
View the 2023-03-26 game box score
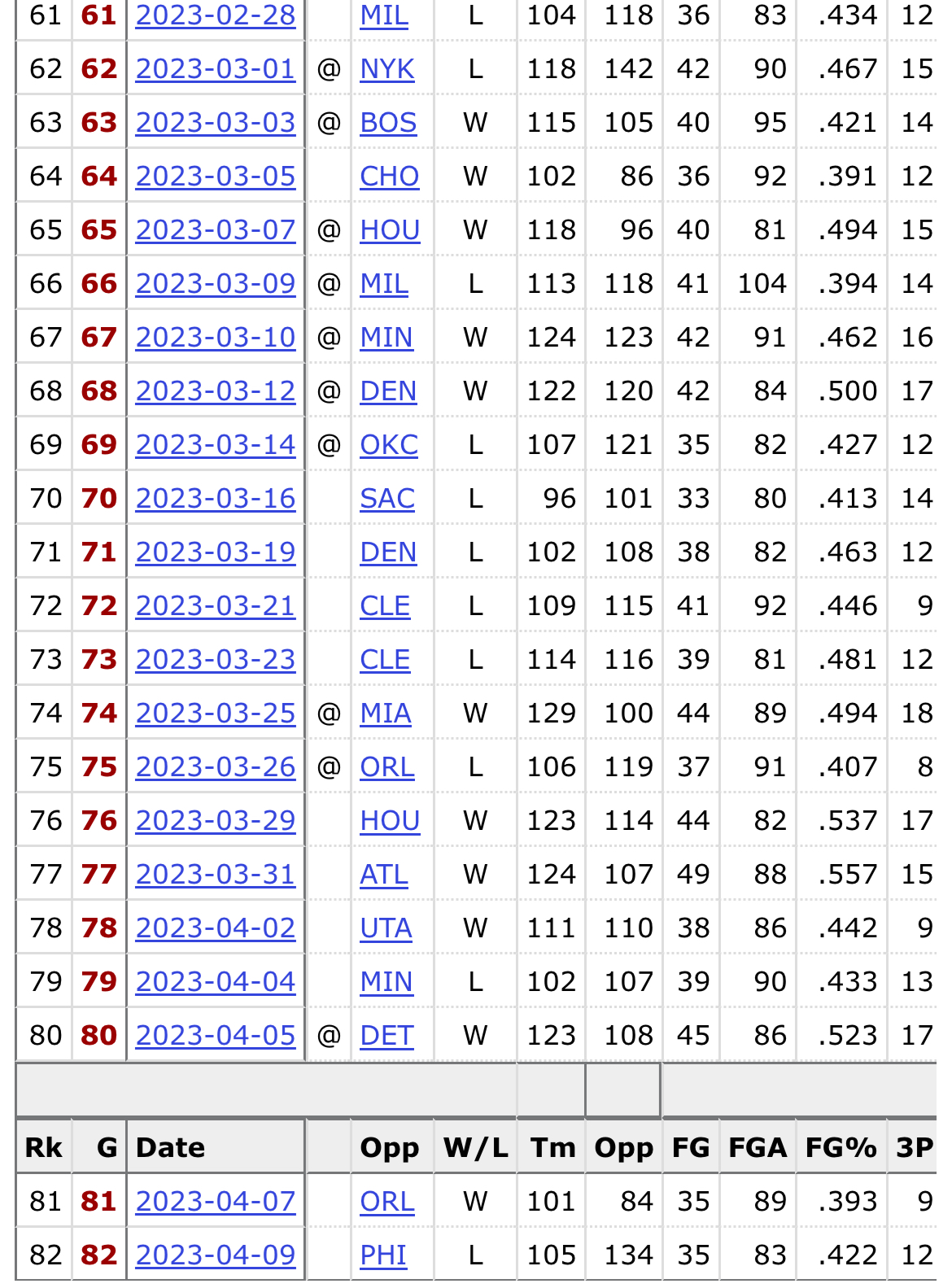[x=216, y=767]
